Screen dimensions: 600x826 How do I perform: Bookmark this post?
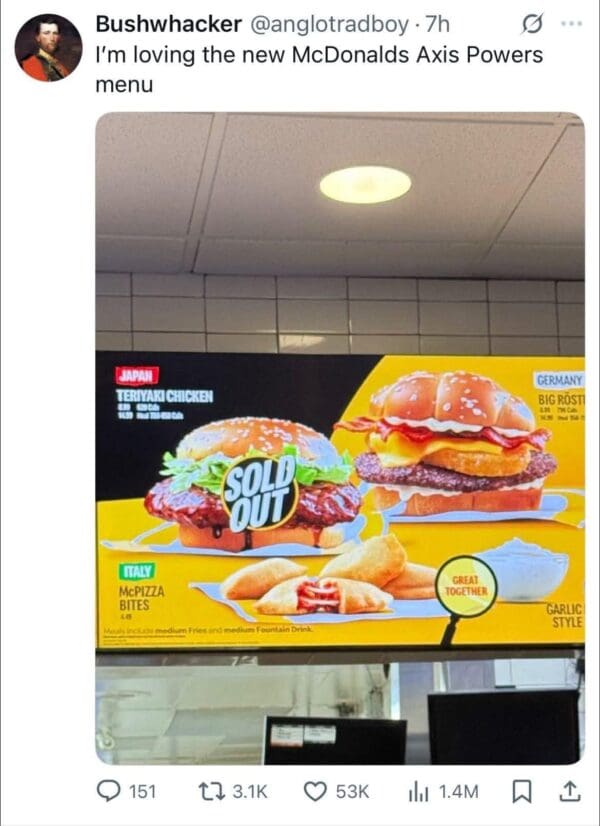pos(520,791)
